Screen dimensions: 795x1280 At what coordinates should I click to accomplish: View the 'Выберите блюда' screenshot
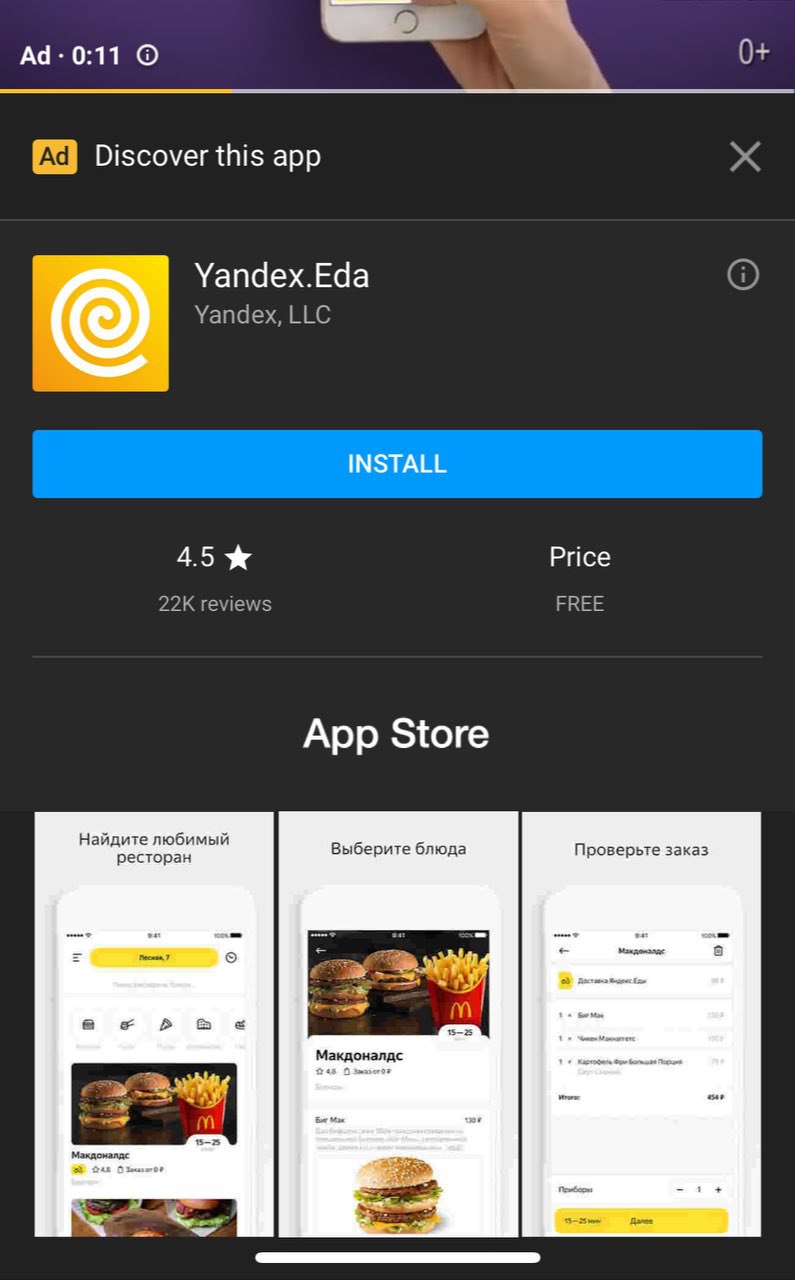pyautogui.click(x=398, y=1024)
